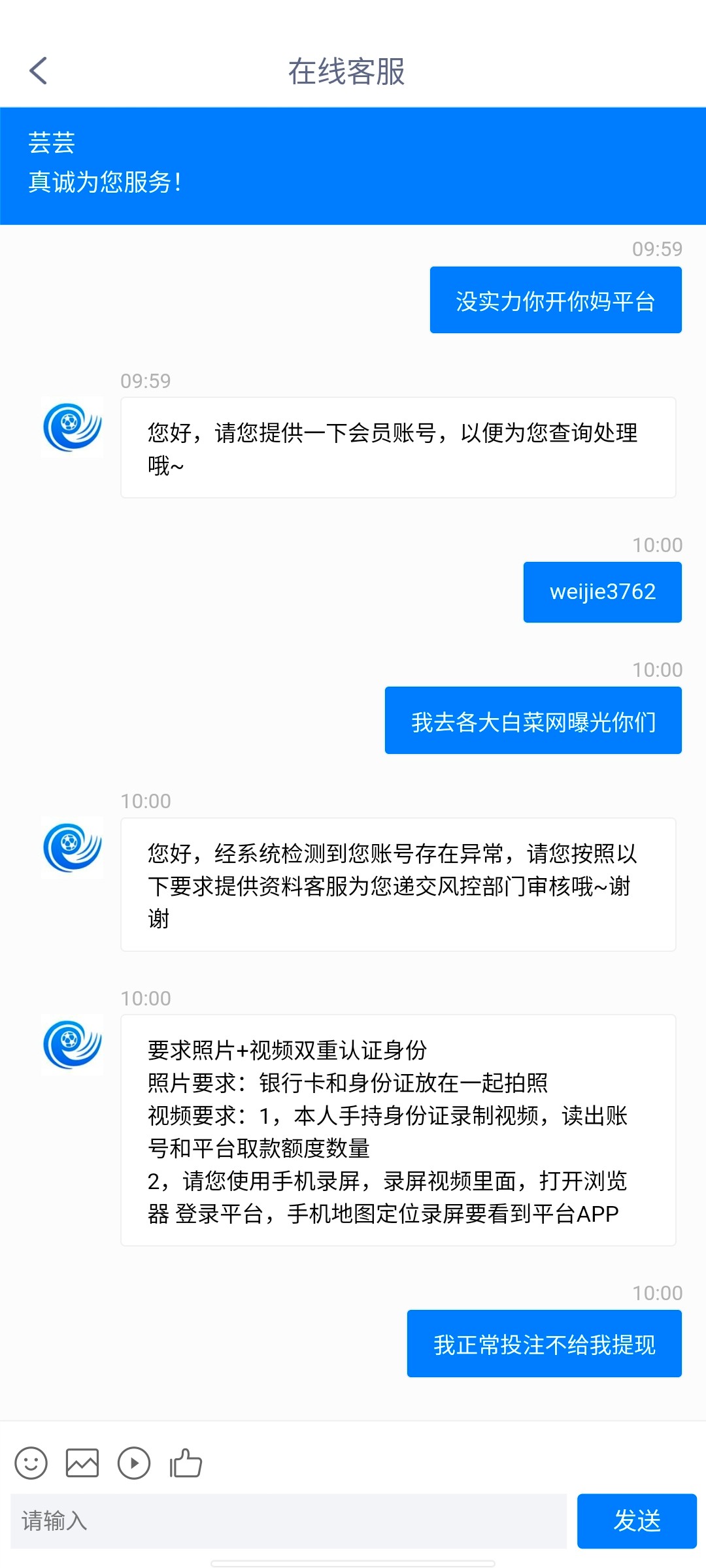
Task: Attach a video to the chat
Action: coord(134,1463)
